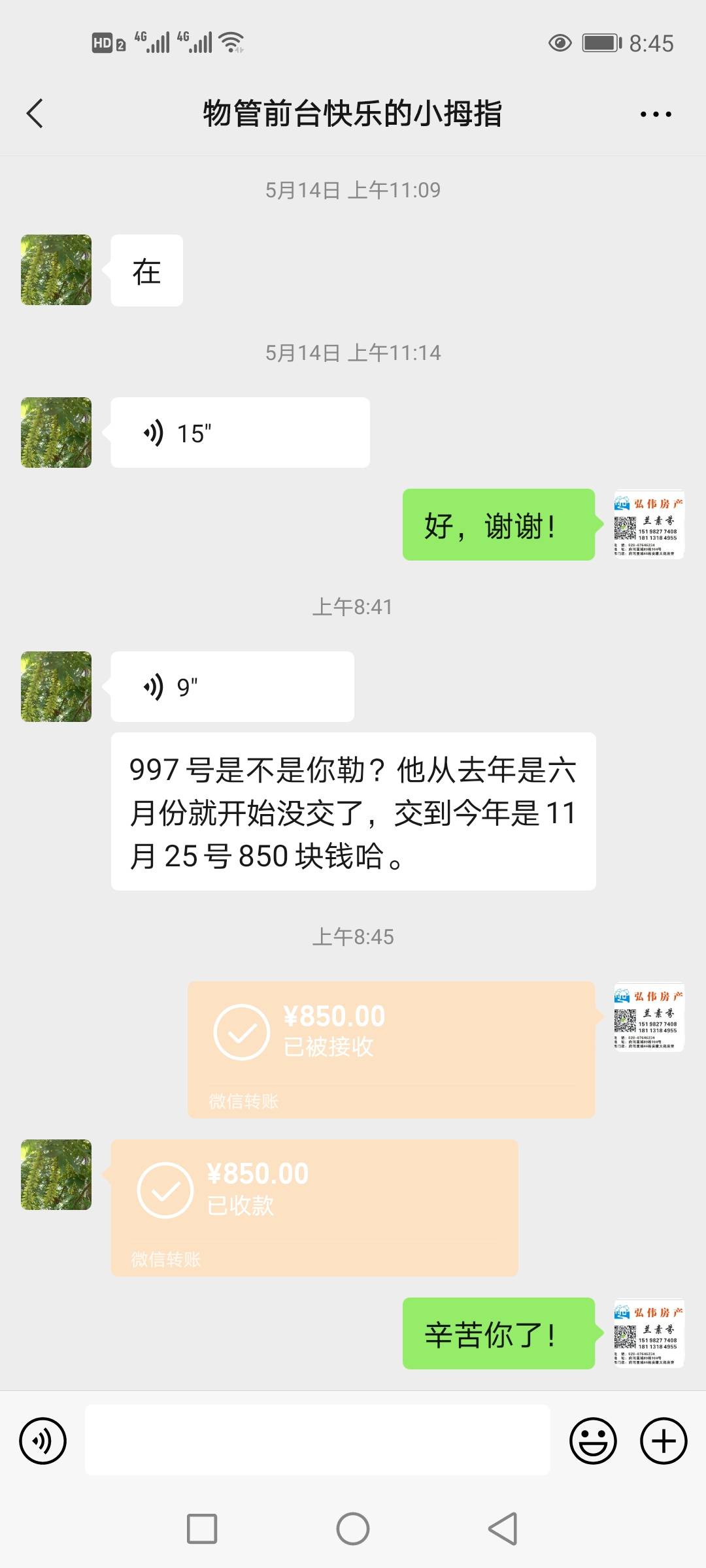Open the emoji sticker panel
706x1568 pixels.
[593, 1441]
